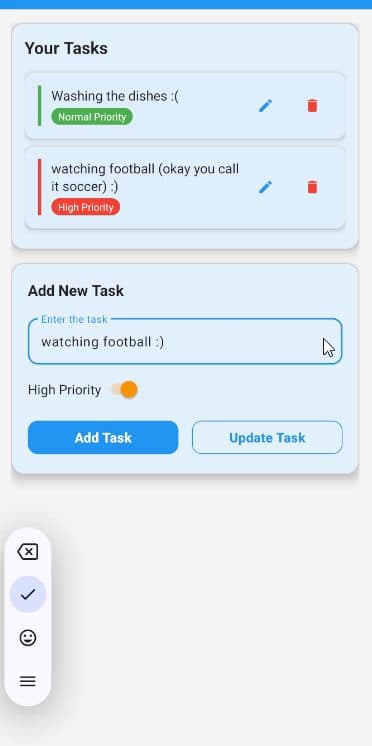Confirm input with the checkmark key
Screen dimensions: 372x746
pos(28,594)
